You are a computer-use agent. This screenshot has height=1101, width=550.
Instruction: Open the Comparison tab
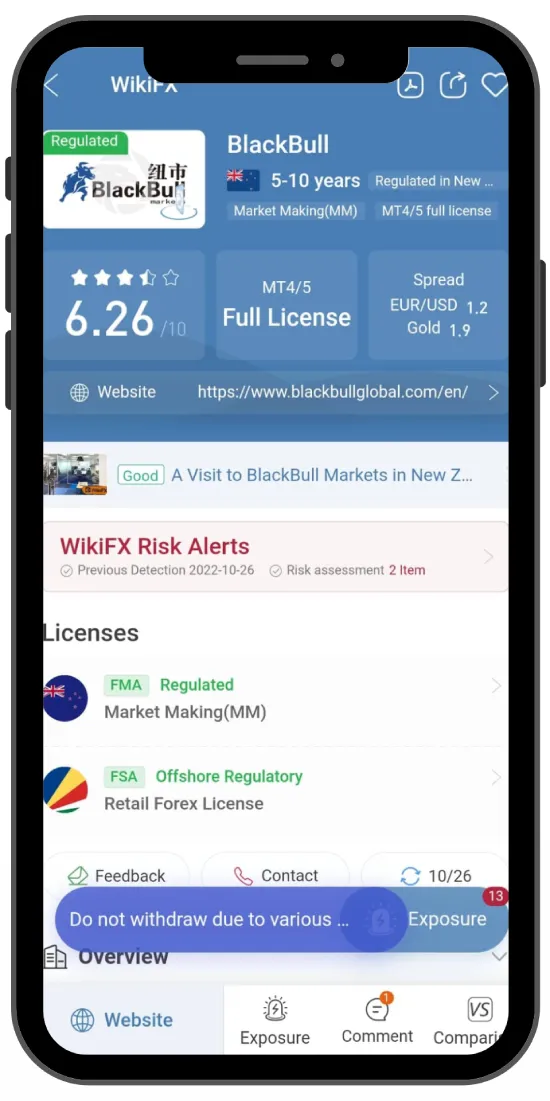[470, 1020]
